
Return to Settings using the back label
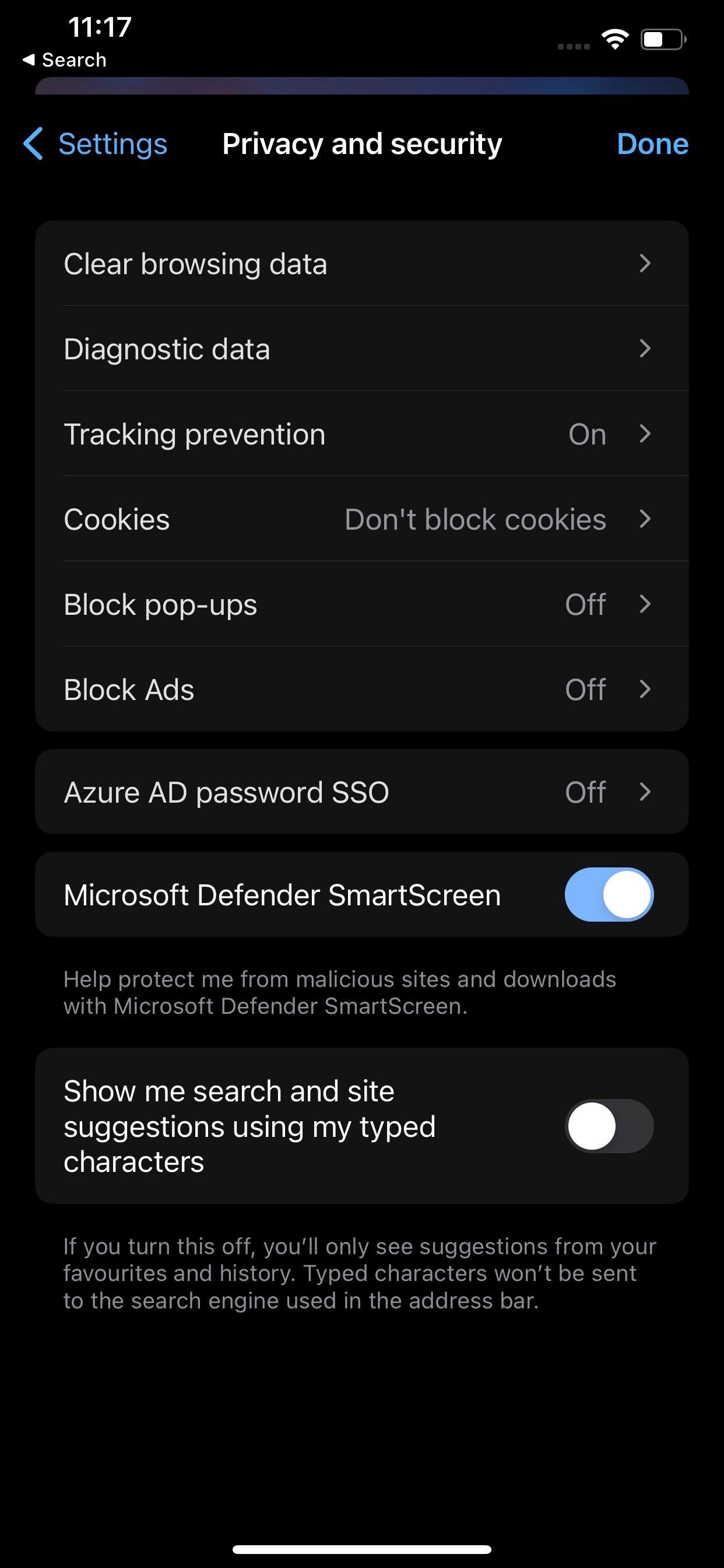(113, 143)
